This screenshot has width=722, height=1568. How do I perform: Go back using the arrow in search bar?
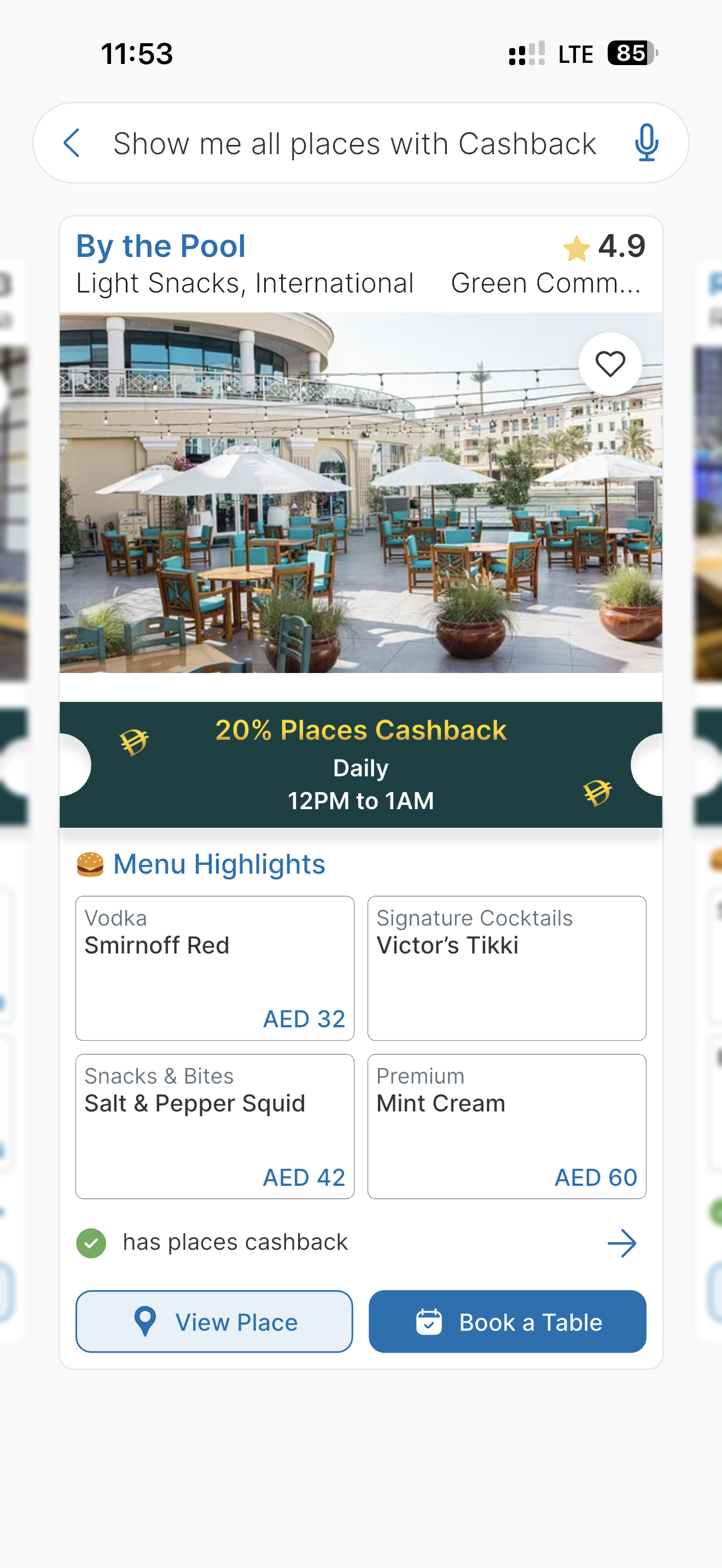coord(72,143)
